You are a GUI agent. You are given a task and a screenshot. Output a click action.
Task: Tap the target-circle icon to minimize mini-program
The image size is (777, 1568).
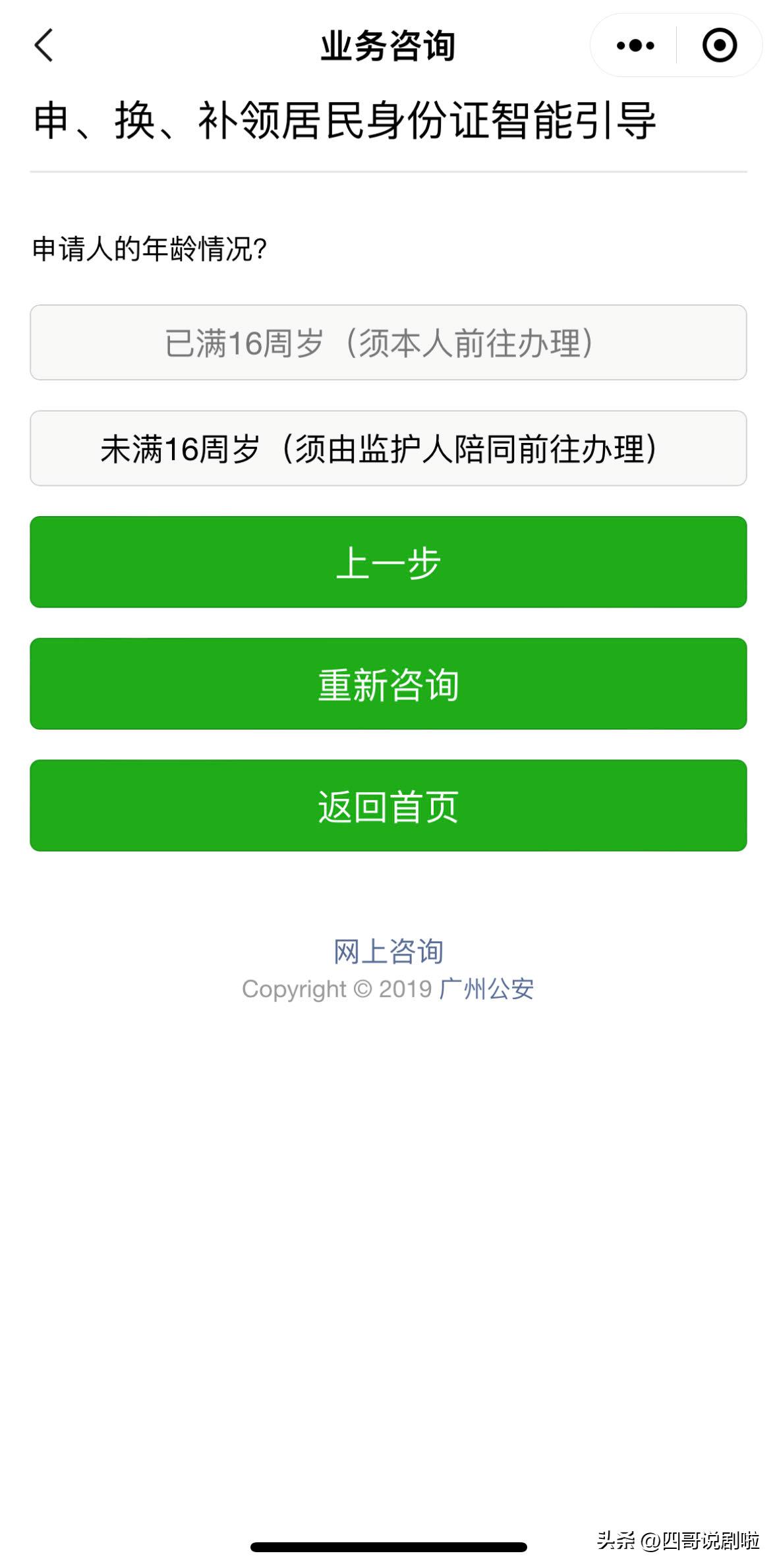click(x=720, y=45)
